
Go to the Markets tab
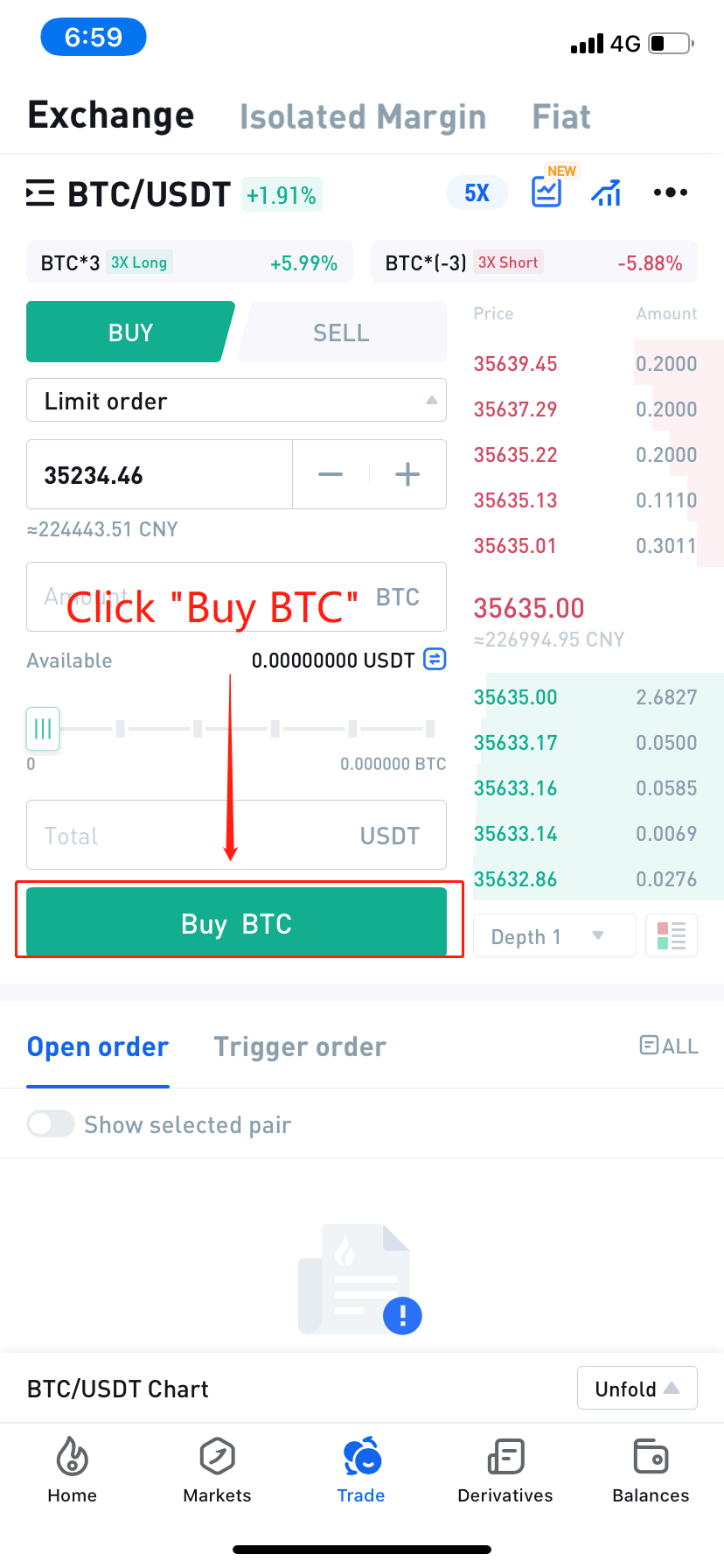[x=217, y=1470]
